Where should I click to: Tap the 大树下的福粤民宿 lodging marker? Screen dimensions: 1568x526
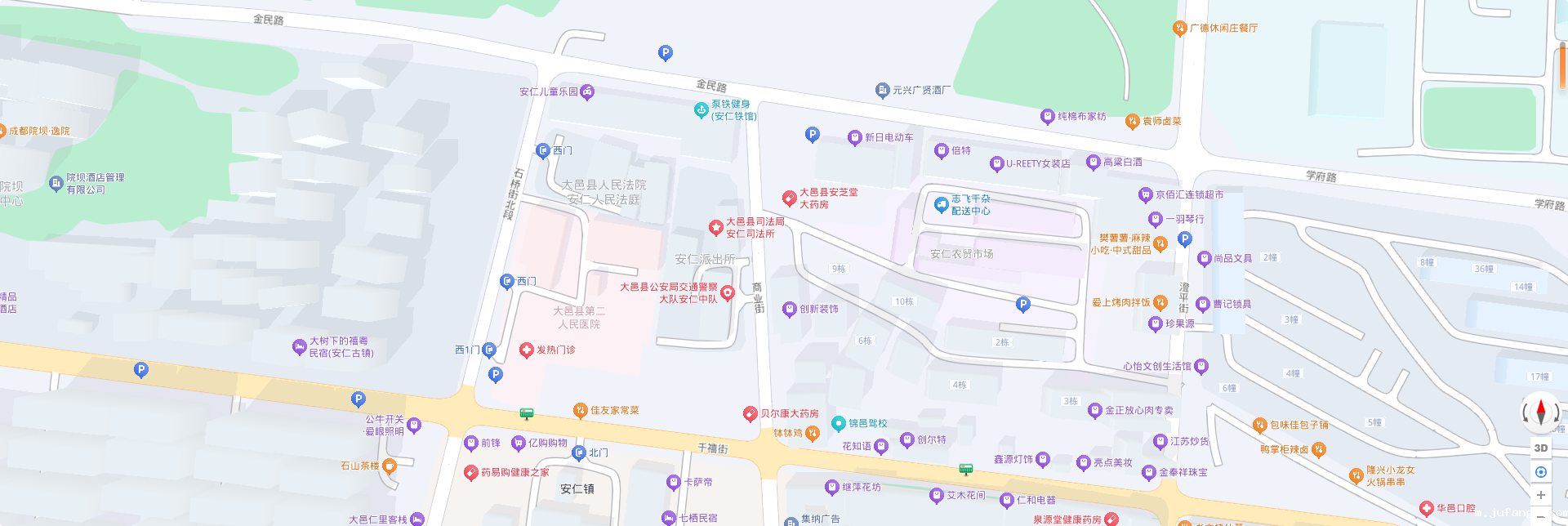click(x=299, y=346)
